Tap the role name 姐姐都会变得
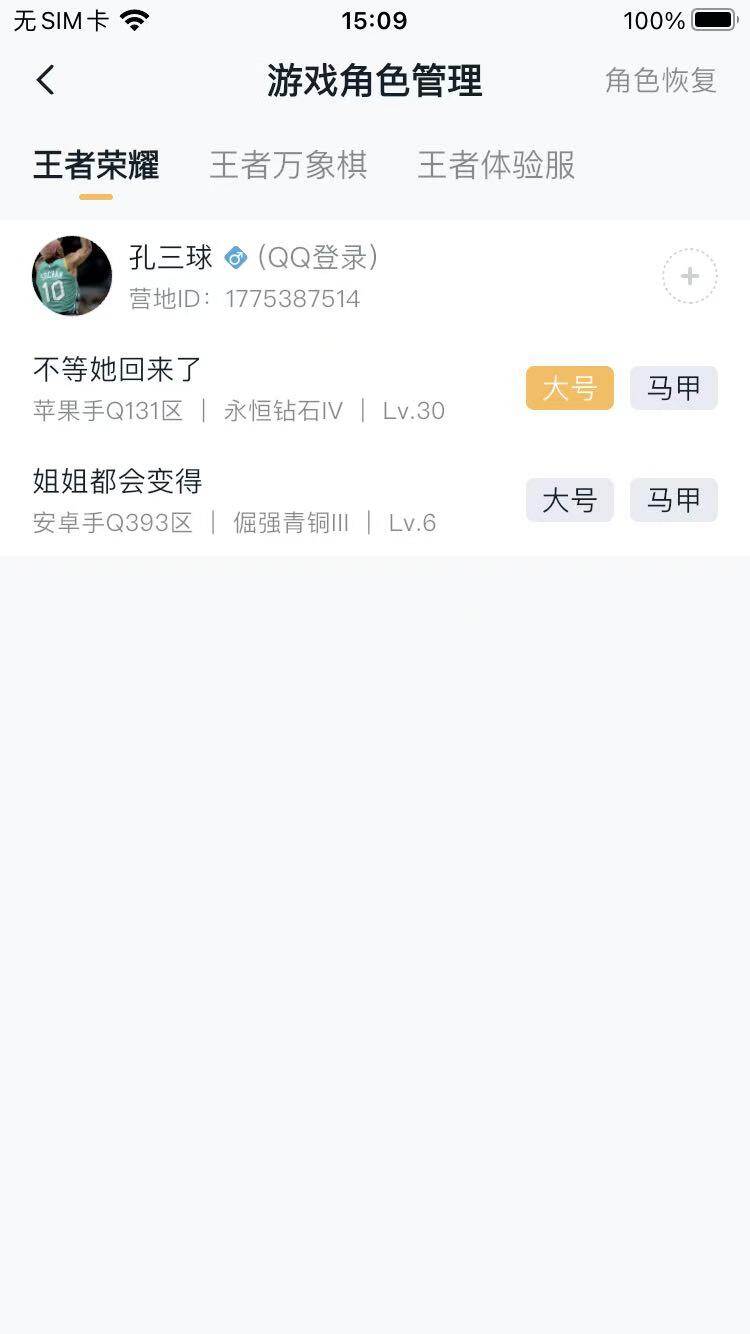 pos(115,481)
